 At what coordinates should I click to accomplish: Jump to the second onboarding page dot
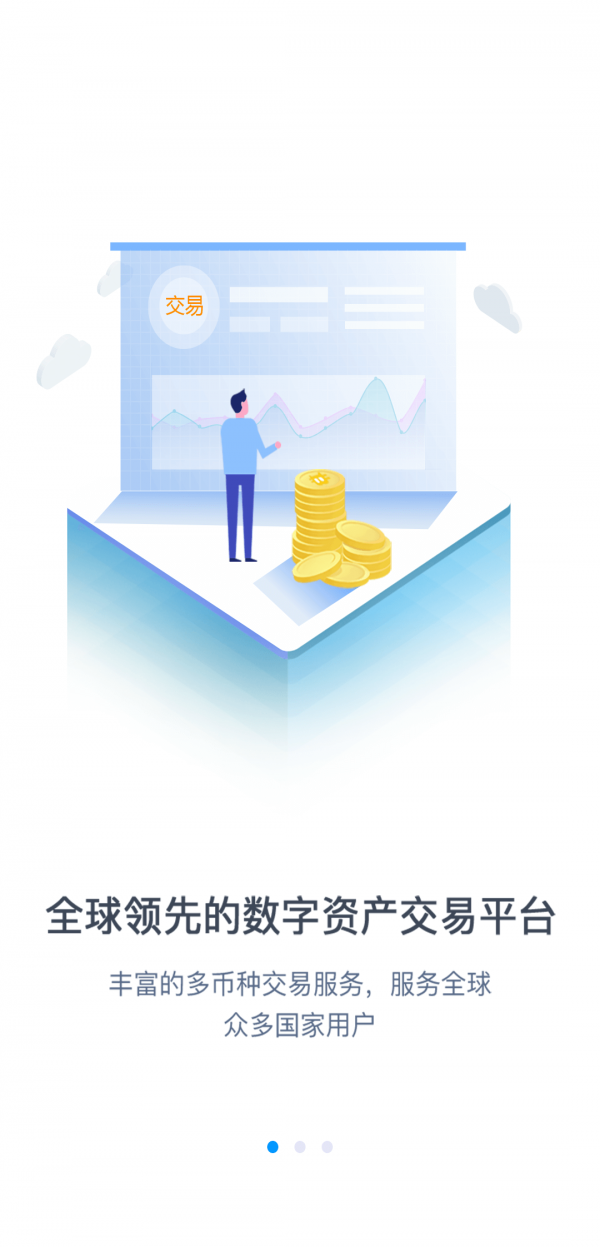tap(300, 1147)
